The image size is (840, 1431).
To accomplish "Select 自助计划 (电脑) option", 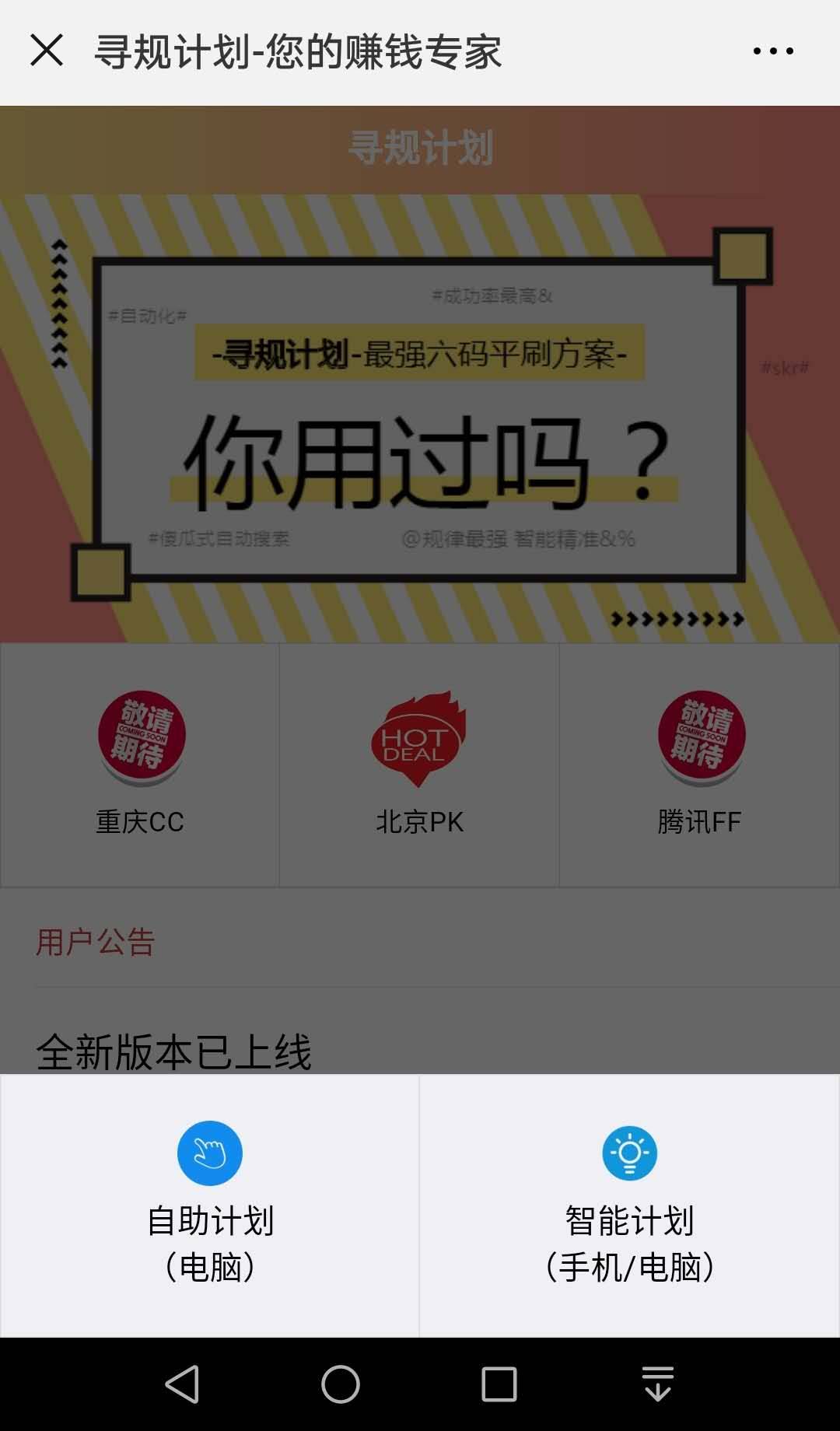I will coord(210,1205).
